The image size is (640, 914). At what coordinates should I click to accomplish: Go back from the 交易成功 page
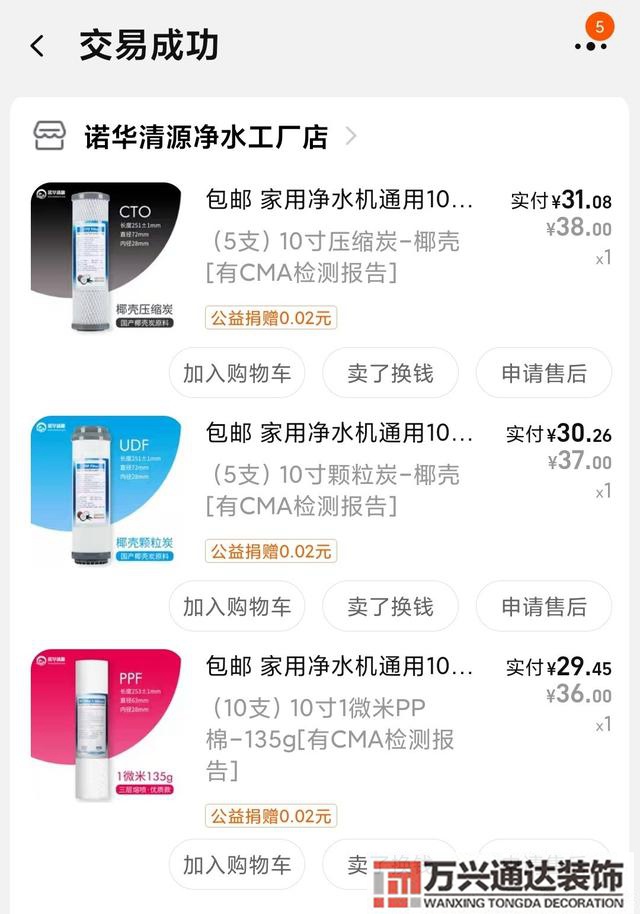click(x=37, y=46)
